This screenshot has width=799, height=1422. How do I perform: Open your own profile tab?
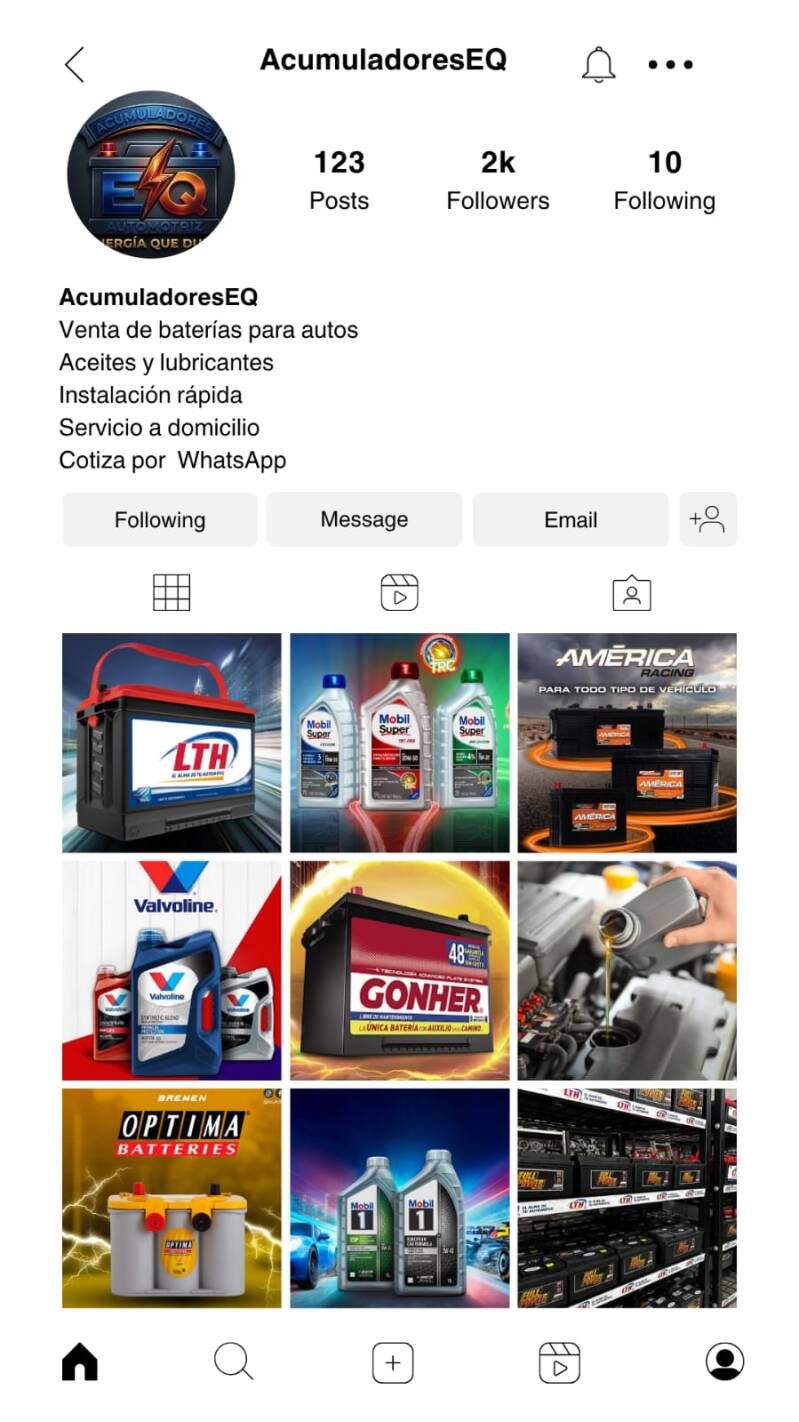pos(724,1362)
